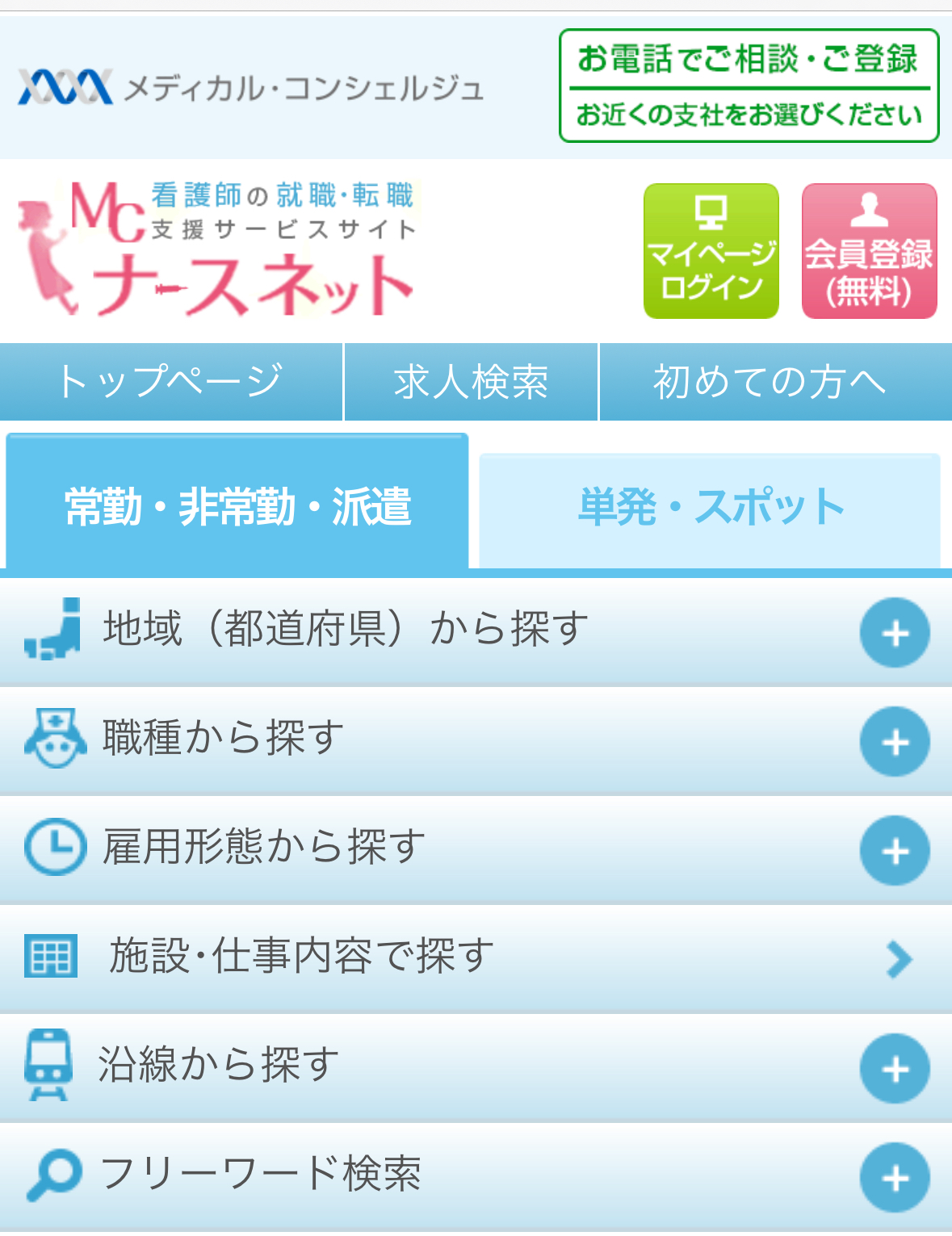Expand 地域(都道府県)から探す
This screenshot has height=1236, width=952.
(894, 633)
